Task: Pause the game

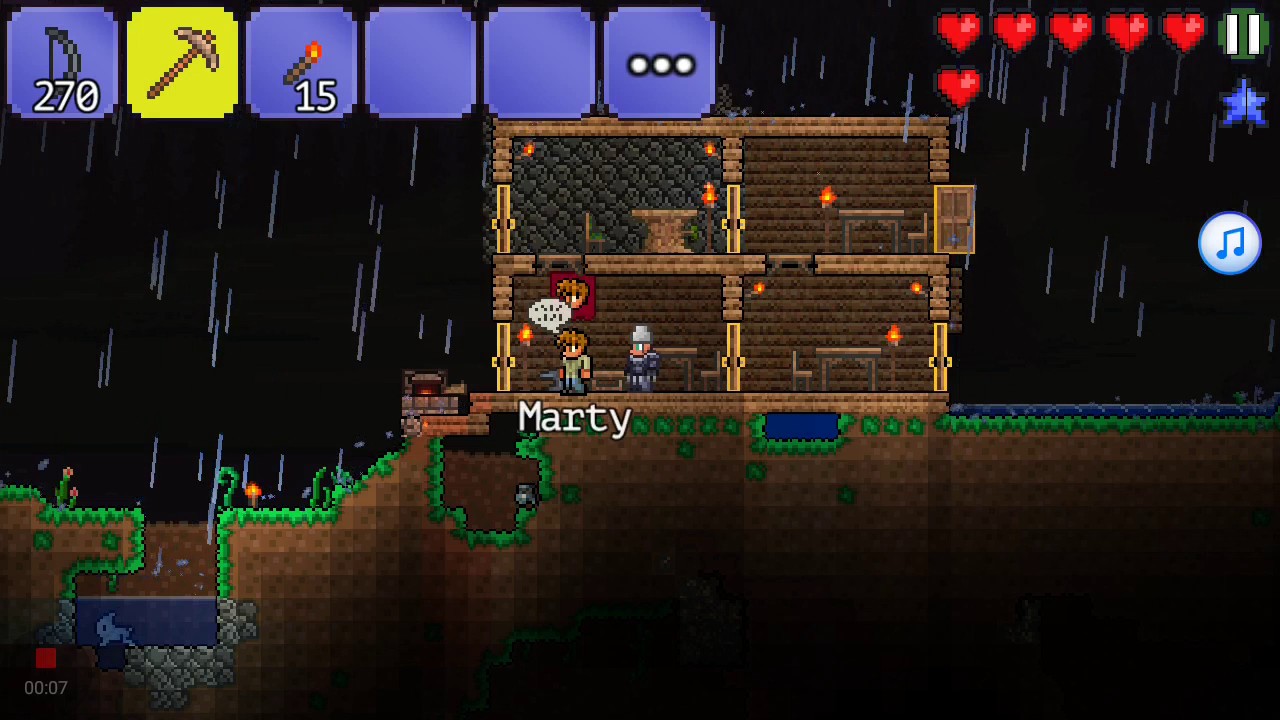Action: (x=1243, y=33)
